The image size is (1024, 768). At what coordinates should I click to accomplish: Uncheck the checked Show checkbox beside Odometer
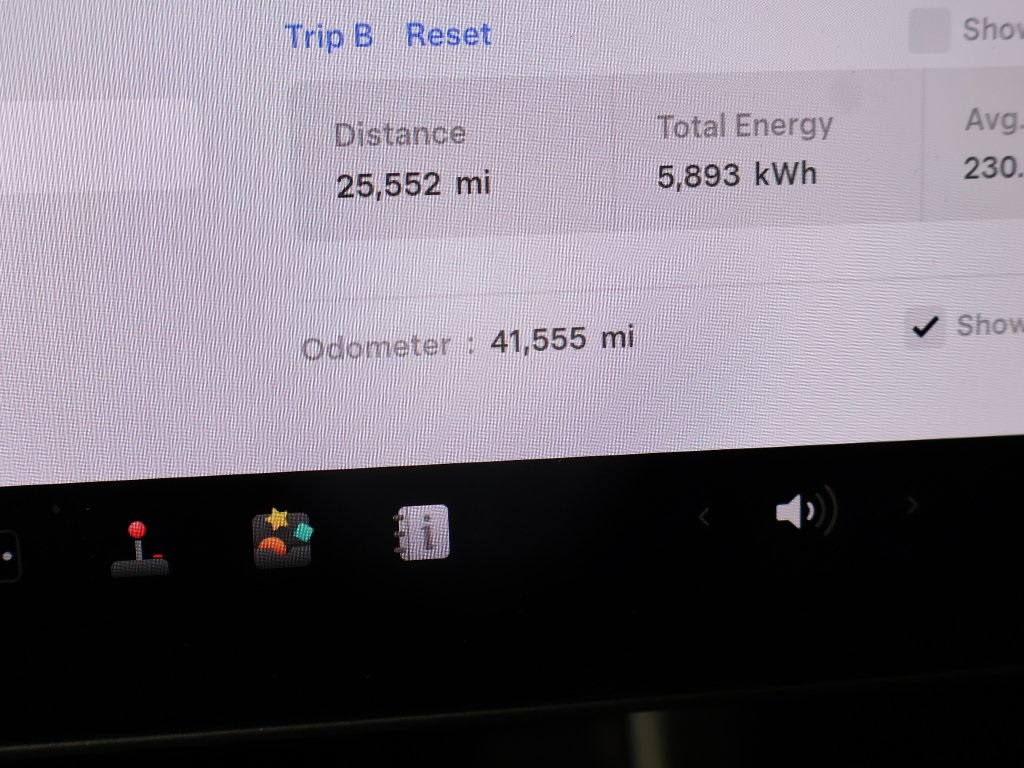click(x=926, y=327)
